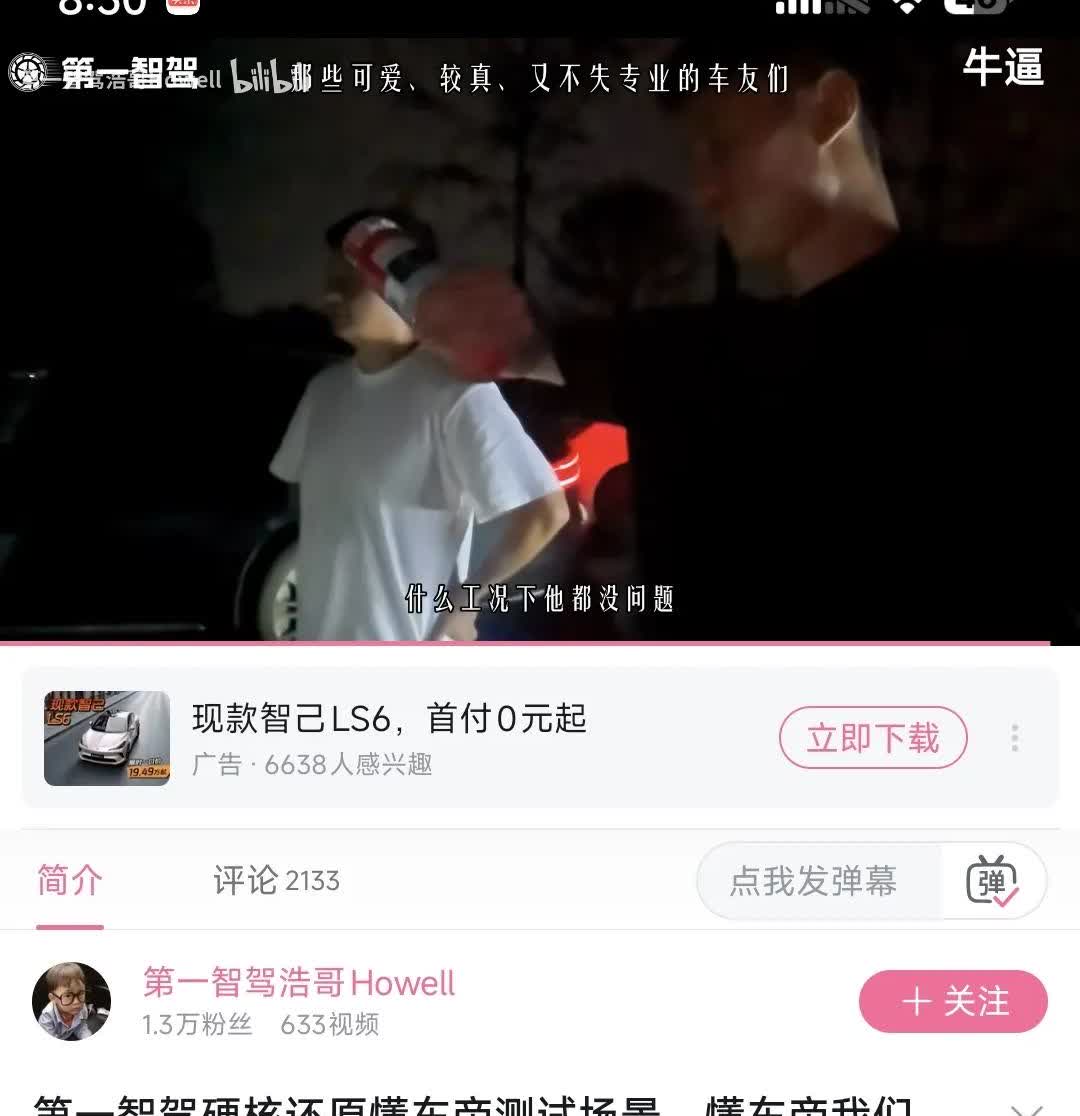
Task: Tap the video subtitle area to pause
Action: [x=540, y=600]
